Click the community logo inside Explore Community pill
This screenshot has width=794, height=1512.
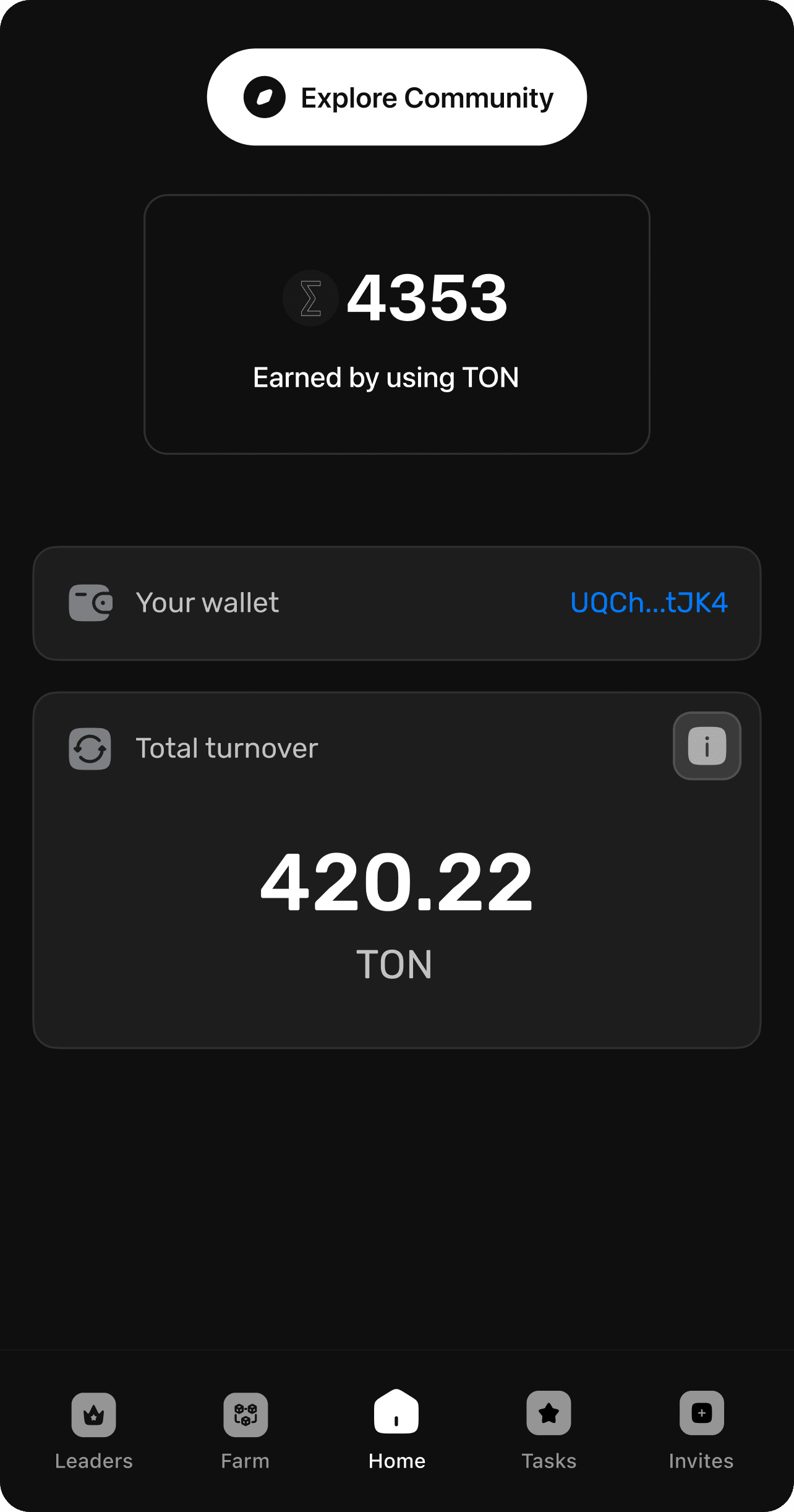pos(265,97)
